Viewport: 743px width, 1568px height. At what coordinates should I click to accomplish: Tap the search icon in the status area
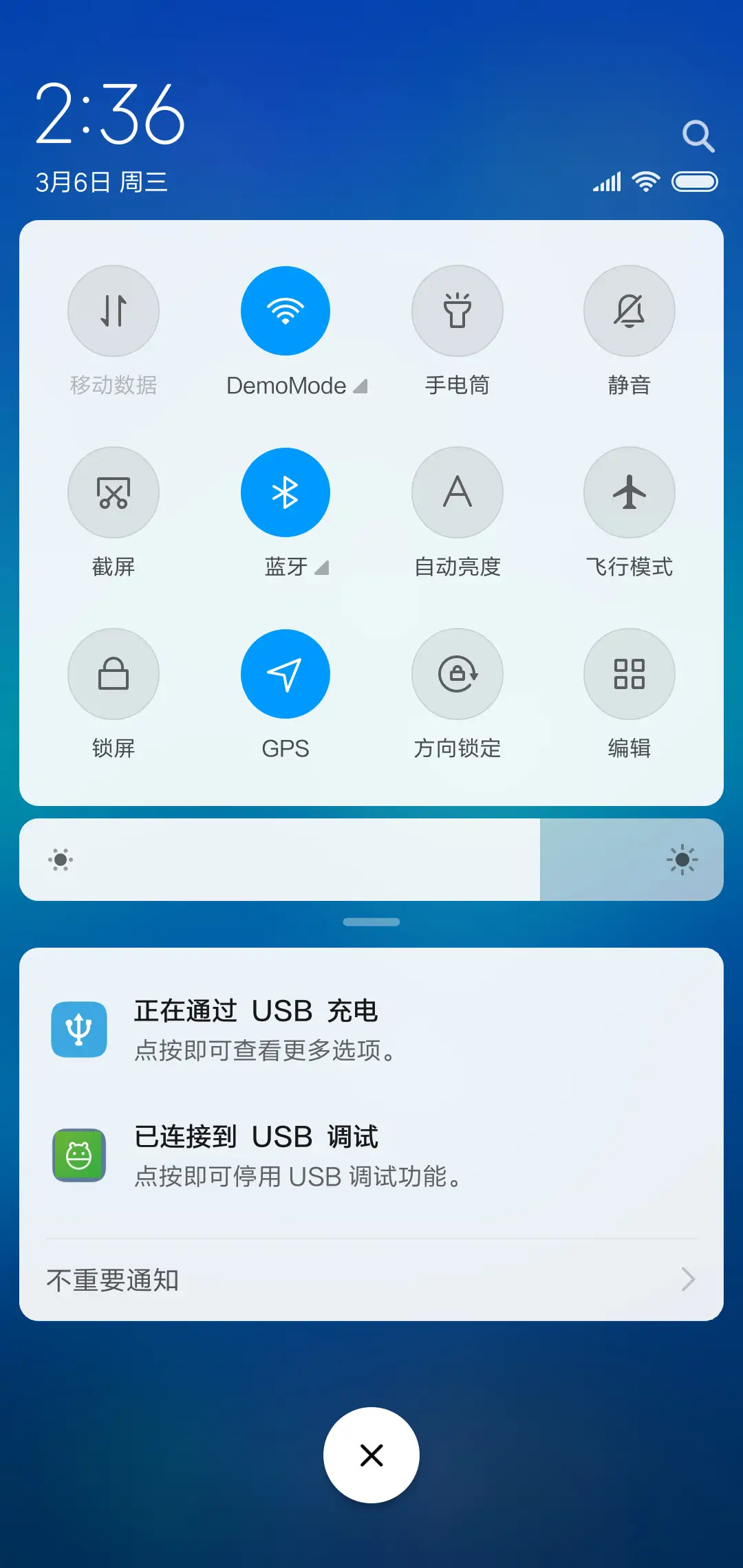pyautogui.click(x=699, y=135)
